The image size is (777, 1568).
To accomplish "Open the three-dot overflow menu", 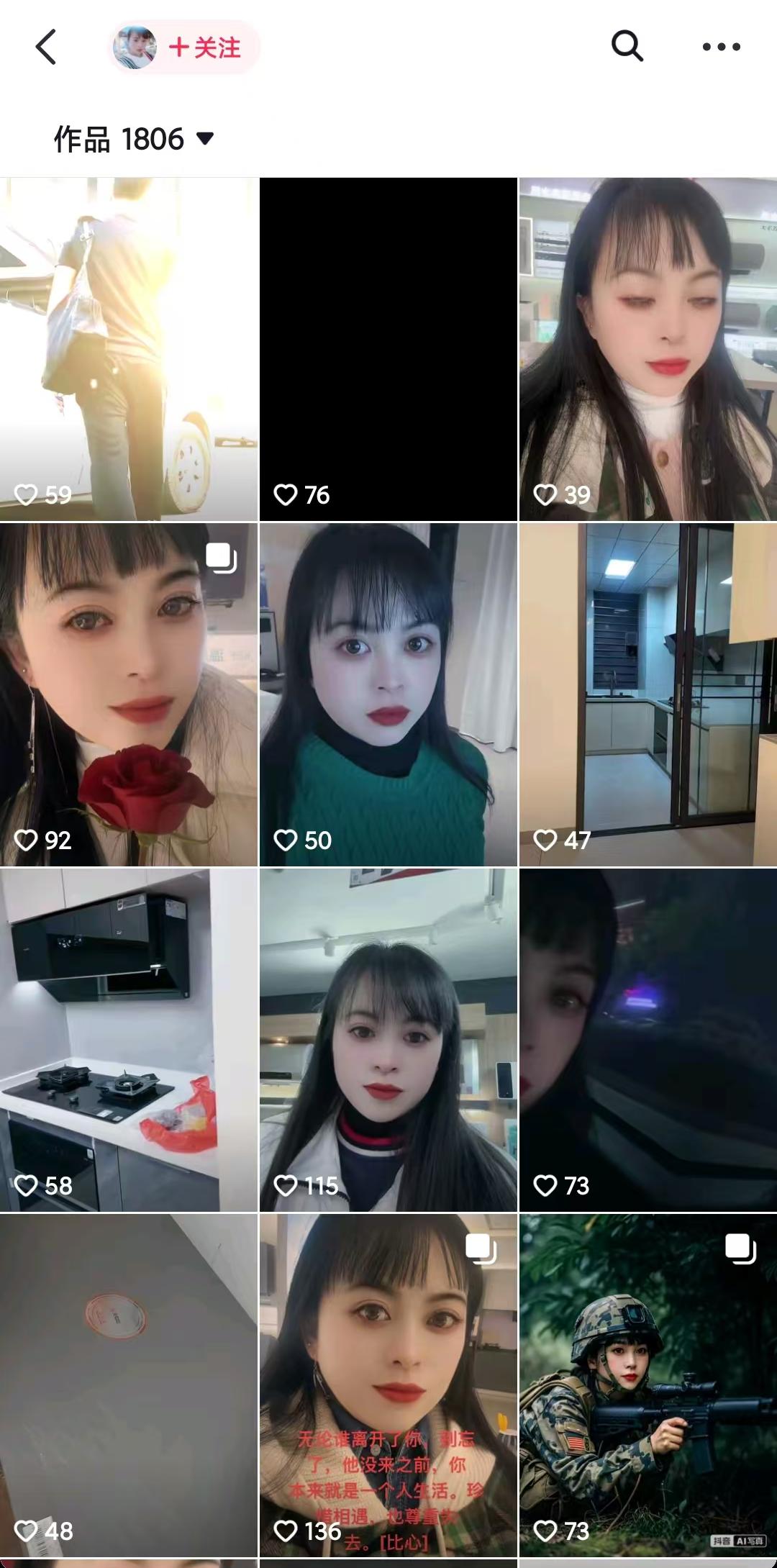I will click(x=721, y=47).
